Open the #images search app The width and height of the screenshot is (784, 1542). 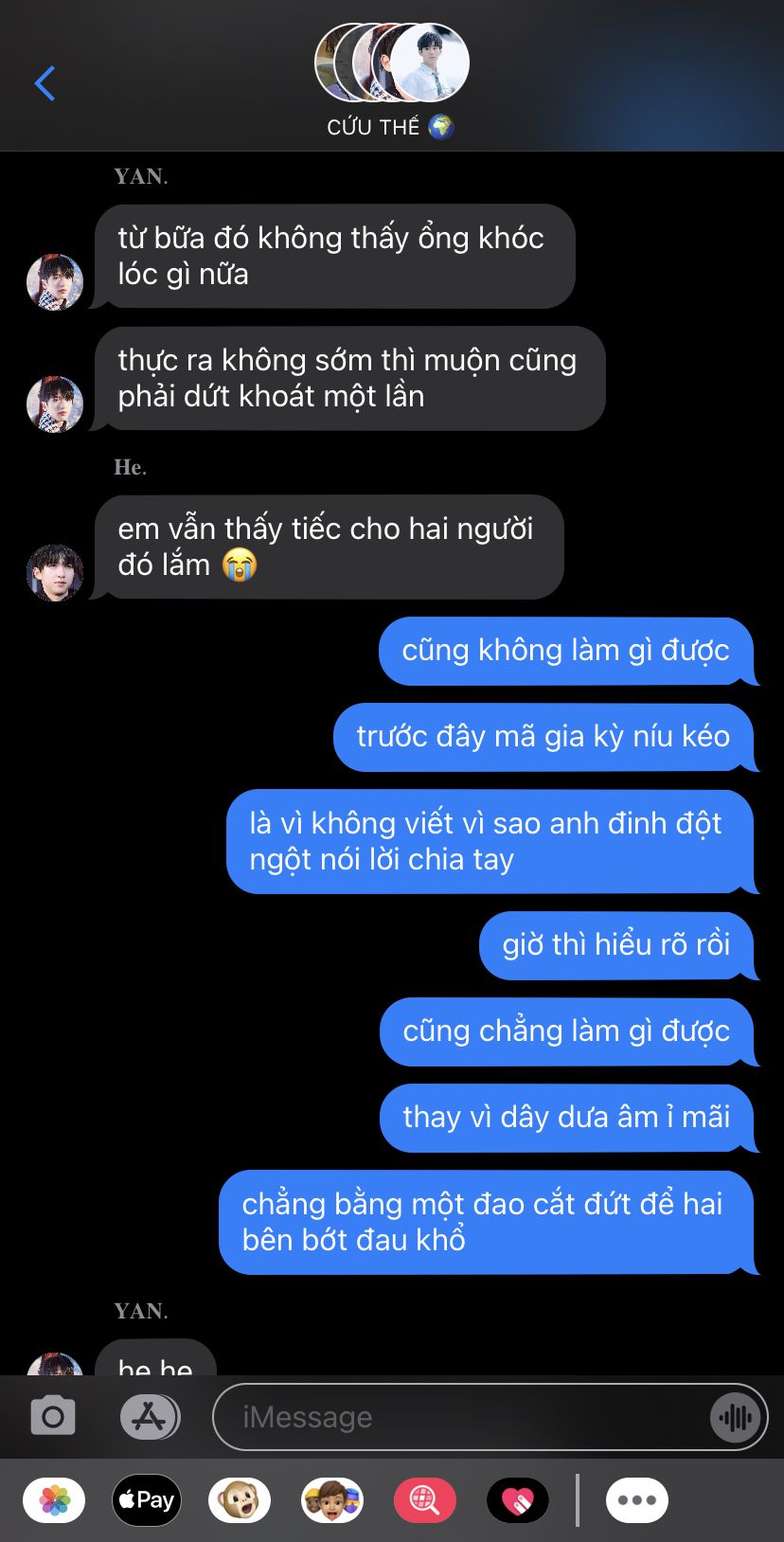[425, 1500]
